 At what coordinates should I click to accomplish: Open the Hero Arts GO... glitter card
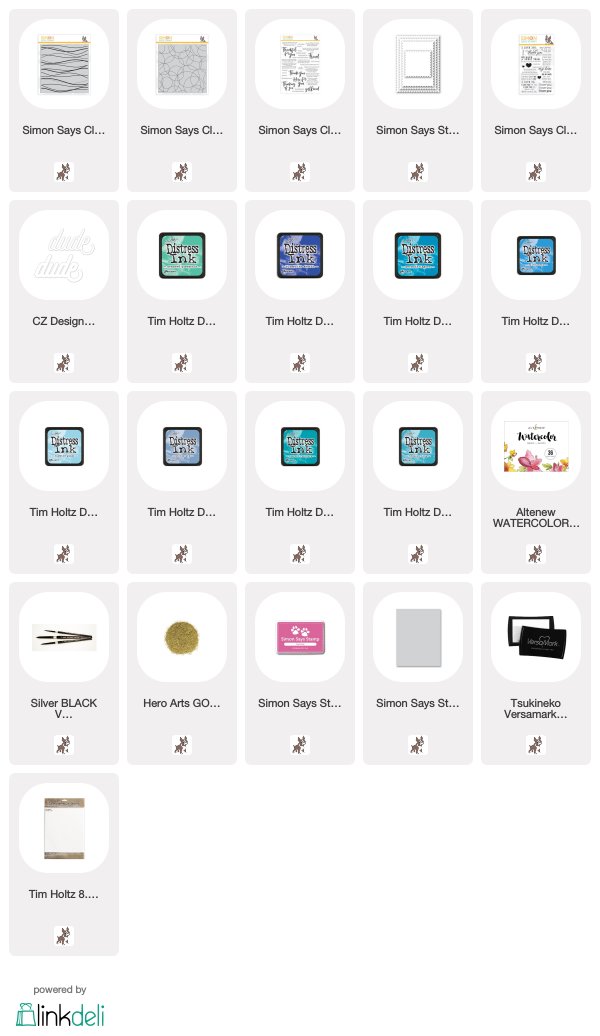click(x=182, y=673)
